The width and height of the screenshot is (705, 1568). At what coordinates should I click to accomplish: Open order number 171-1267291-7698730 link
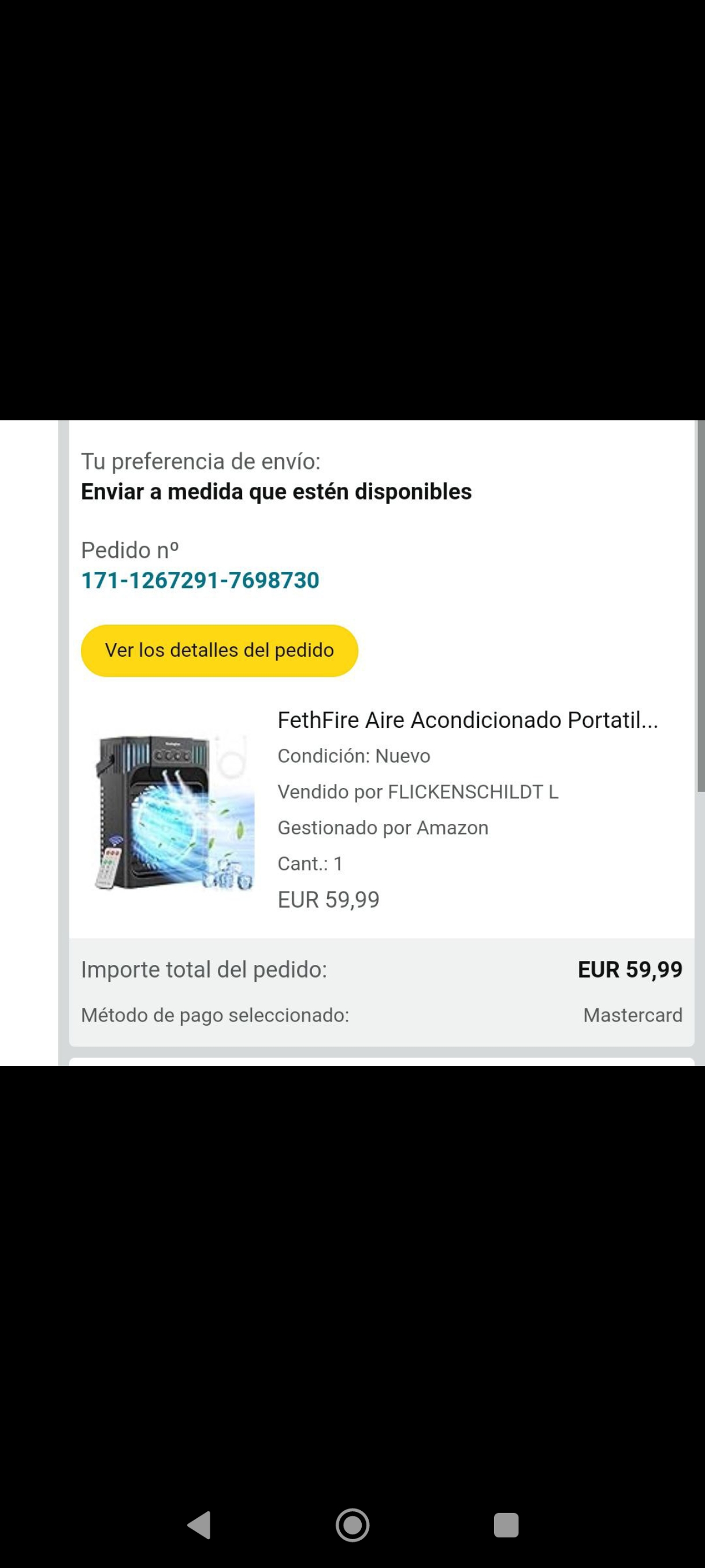pyautogui.click(x=200, y=580)
